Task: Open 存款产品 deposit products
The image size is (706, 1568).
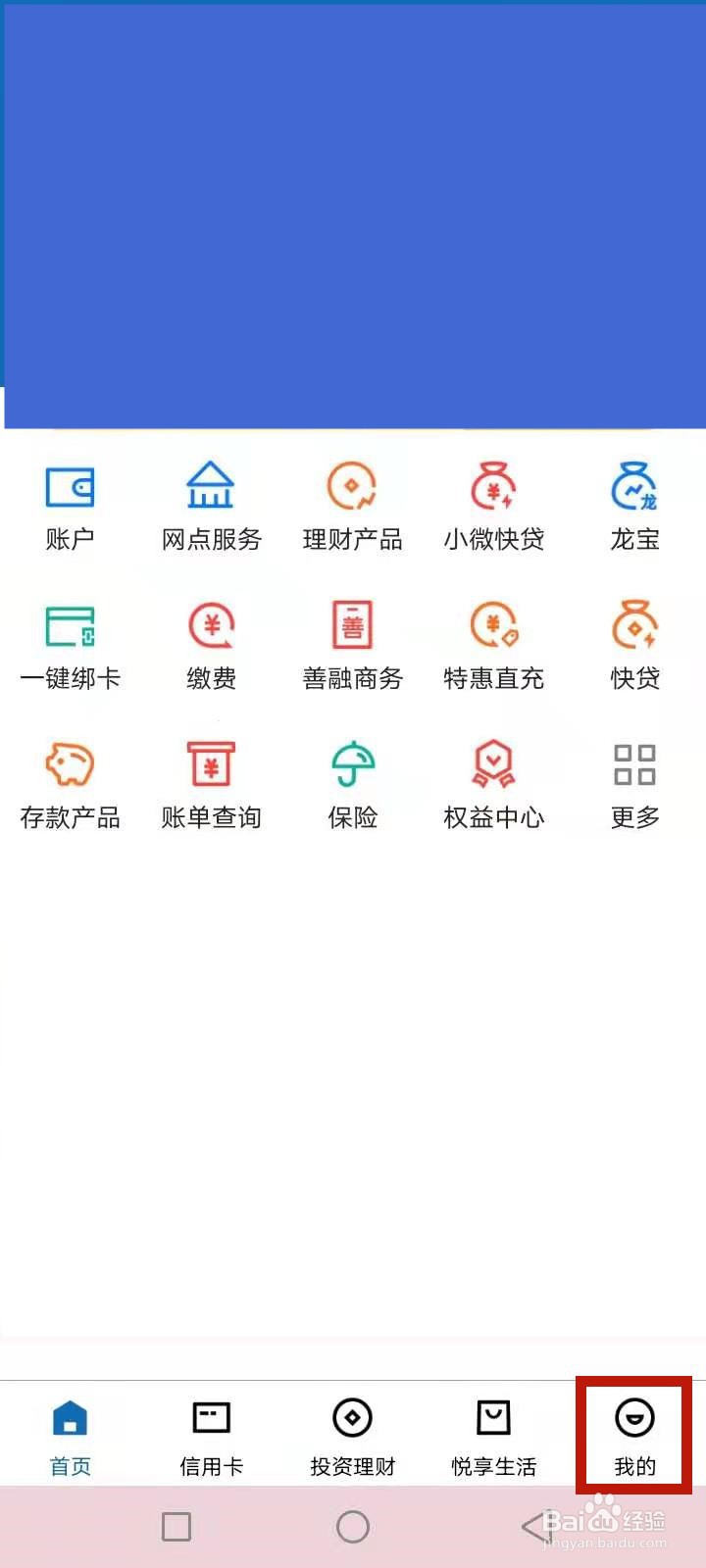Action: coord(69,782)
